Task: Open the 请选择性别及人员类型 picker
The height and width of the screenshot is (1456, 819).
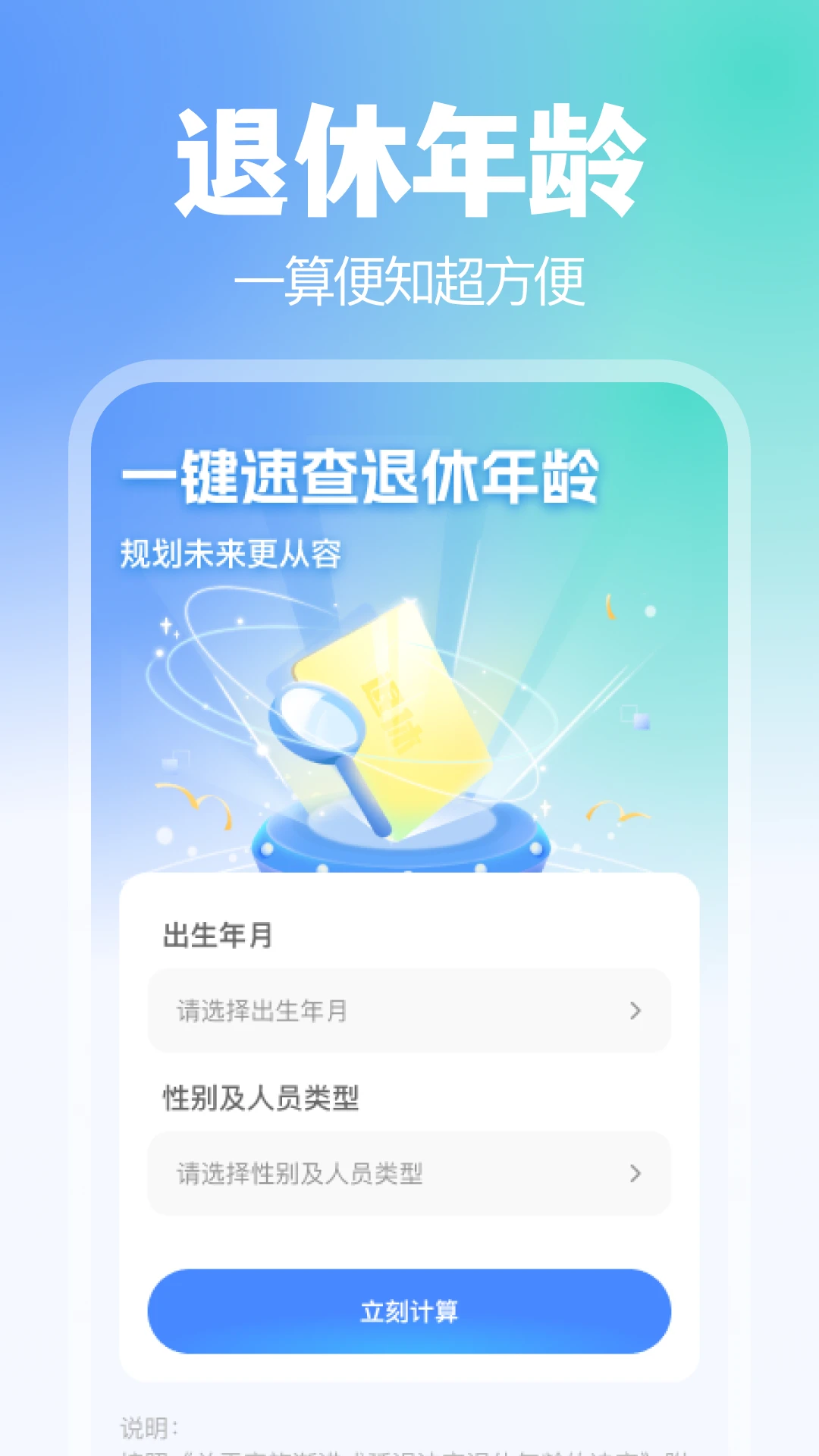Action: (409, 1172)
